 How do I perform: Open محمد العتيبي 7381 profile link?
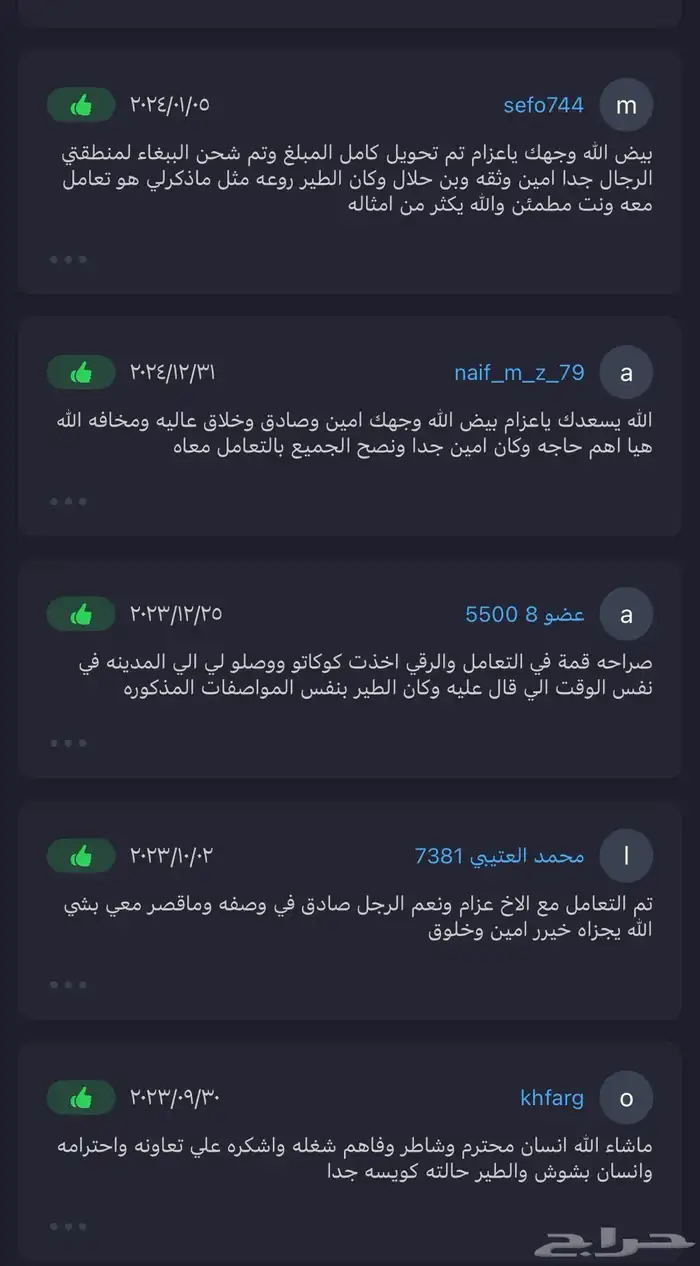coord(499,856)
